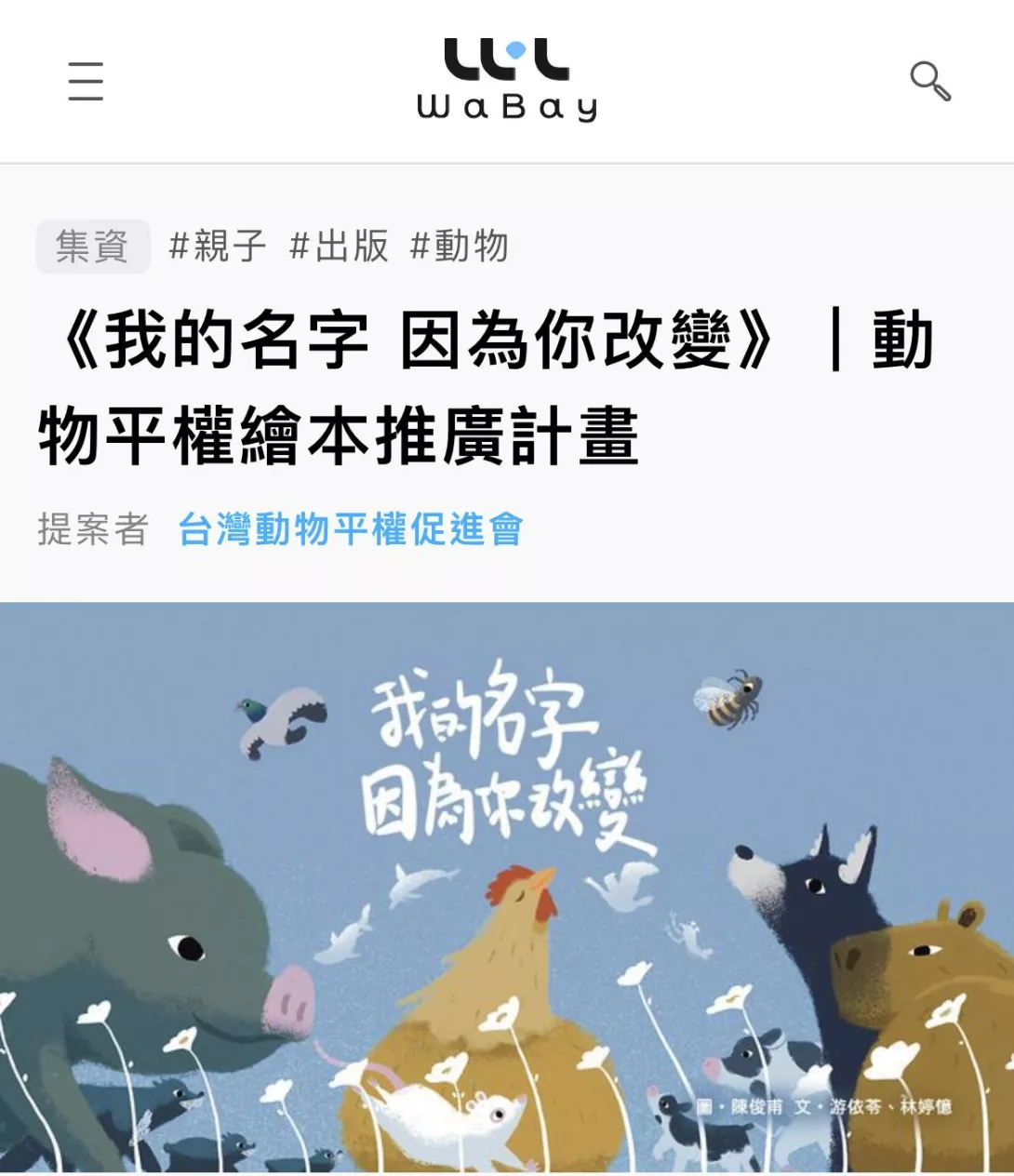Open the #親子 hashtag

(218, 247)
